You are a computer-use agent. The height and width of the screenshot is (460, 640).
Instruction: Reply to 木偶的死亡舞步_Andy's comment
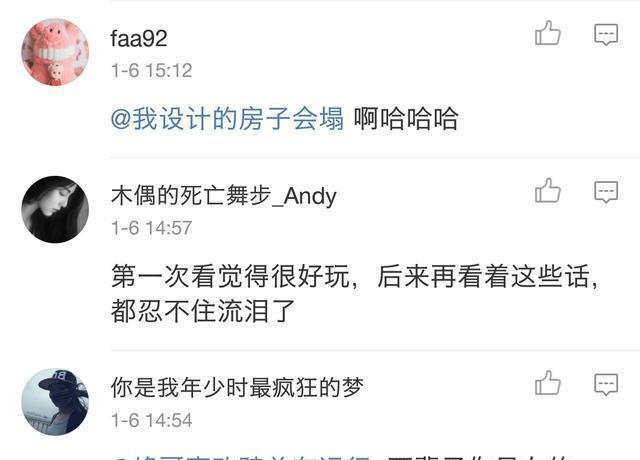click(606, 192)
